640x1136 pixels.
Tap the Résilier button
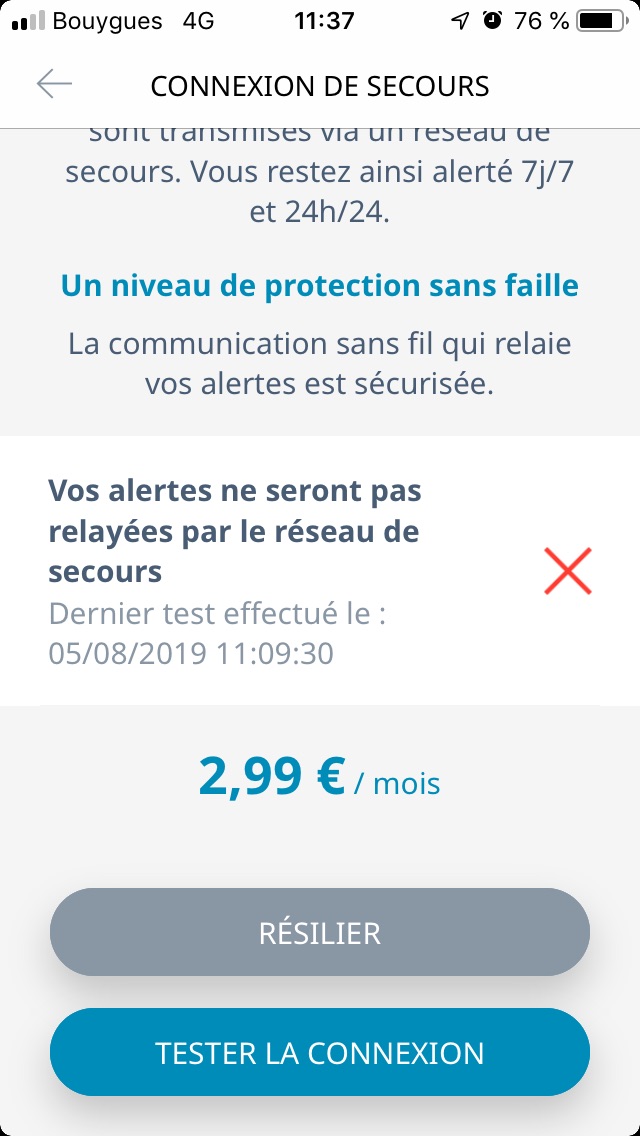click(320, 933)
